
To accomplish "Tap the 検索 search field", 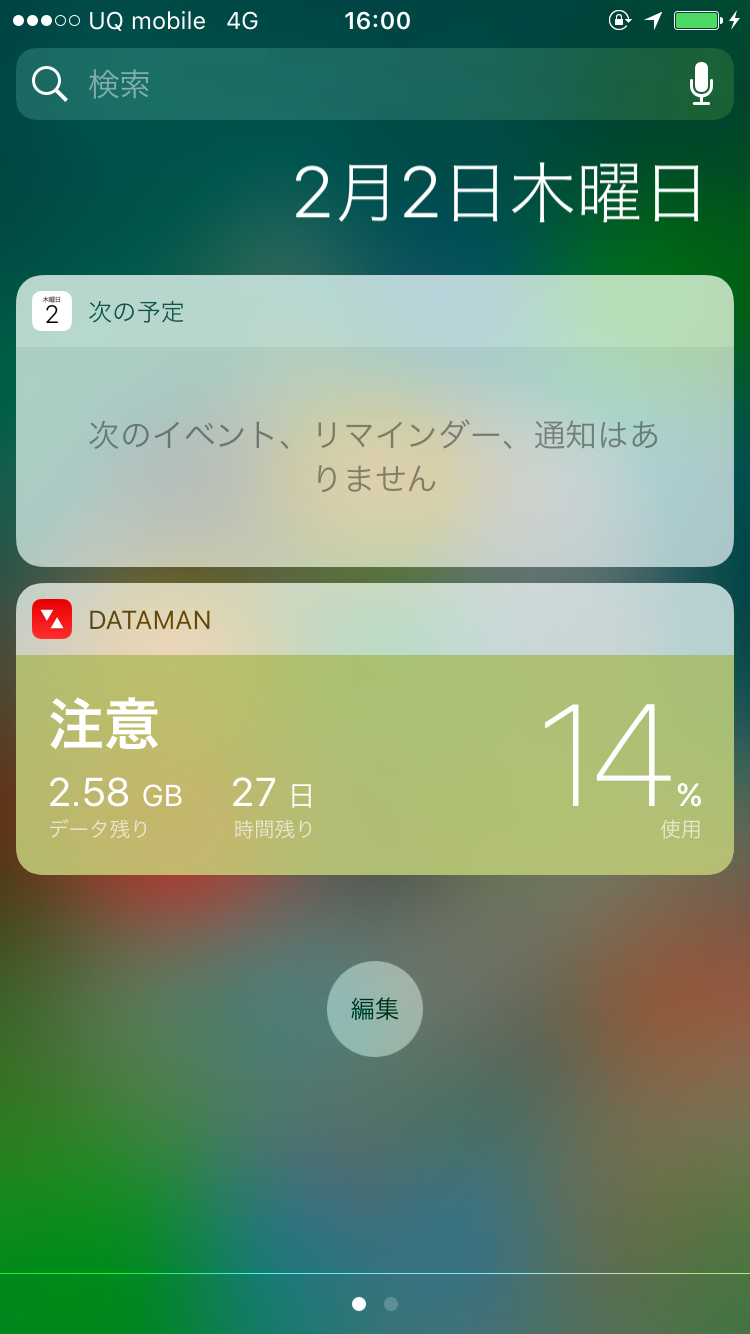I will pyautogui.click(x=375, y=84).
